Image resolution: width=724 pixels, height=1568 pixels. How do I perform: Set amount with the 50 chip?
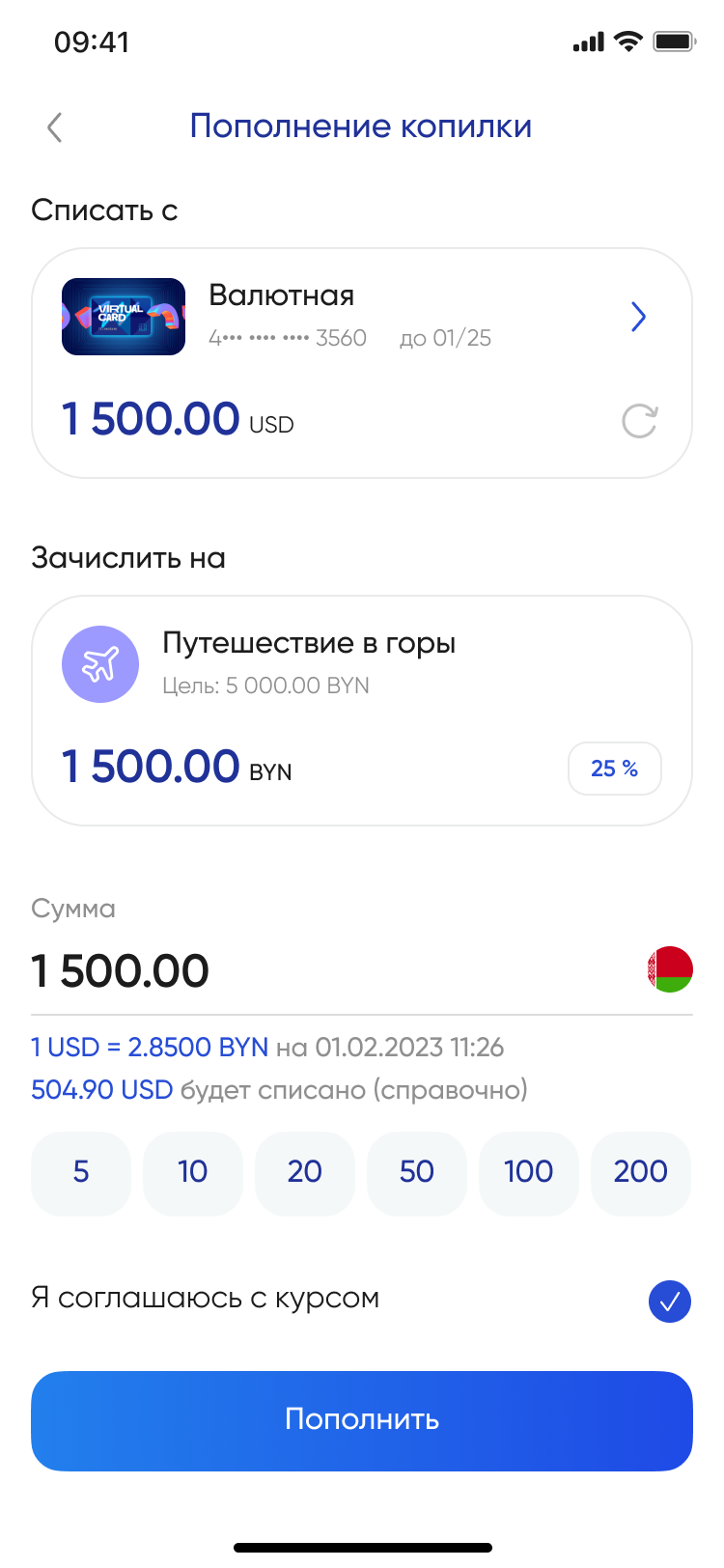coord(417,1172)
